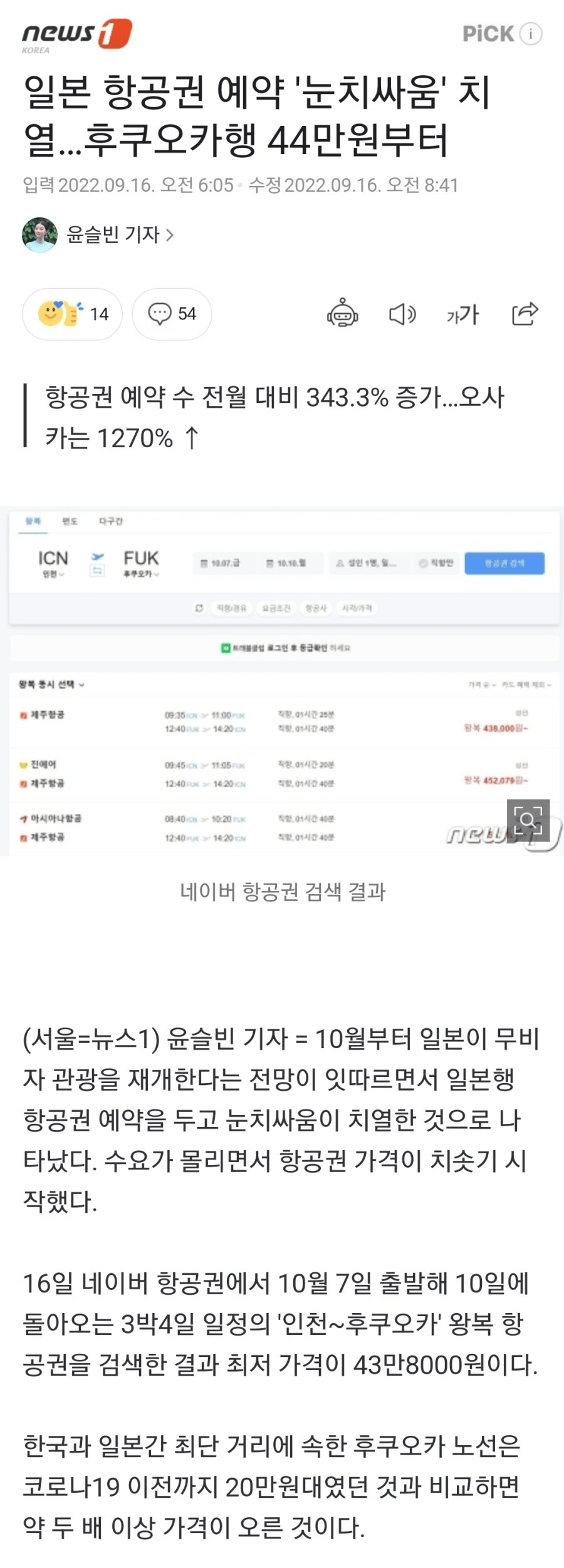The image size is (564, 1568).
Task: Open the AI summary robot icon
Action: 342,313
